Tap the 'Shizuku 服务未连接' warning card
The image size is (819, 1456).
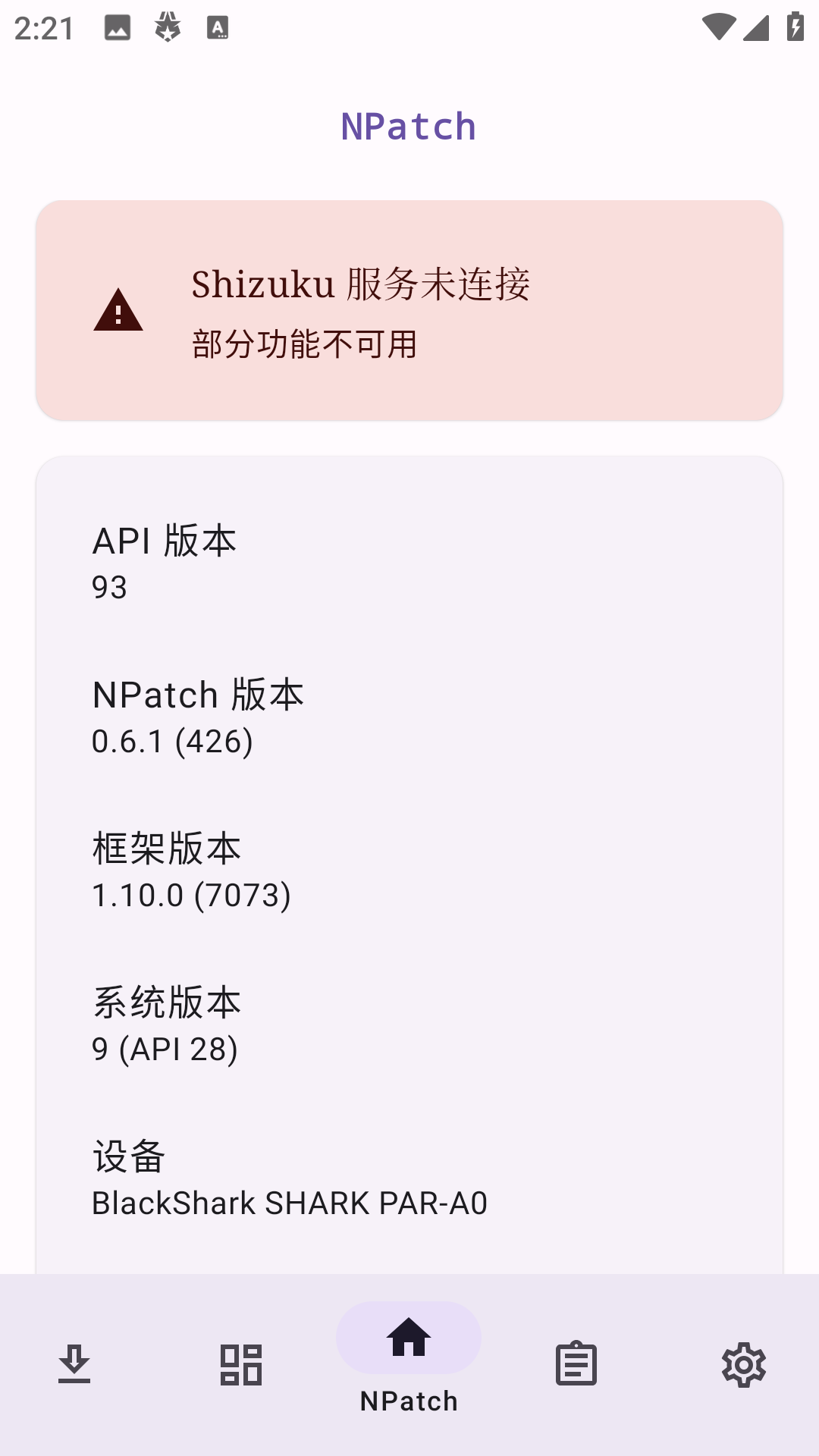(x=409, y=309)
